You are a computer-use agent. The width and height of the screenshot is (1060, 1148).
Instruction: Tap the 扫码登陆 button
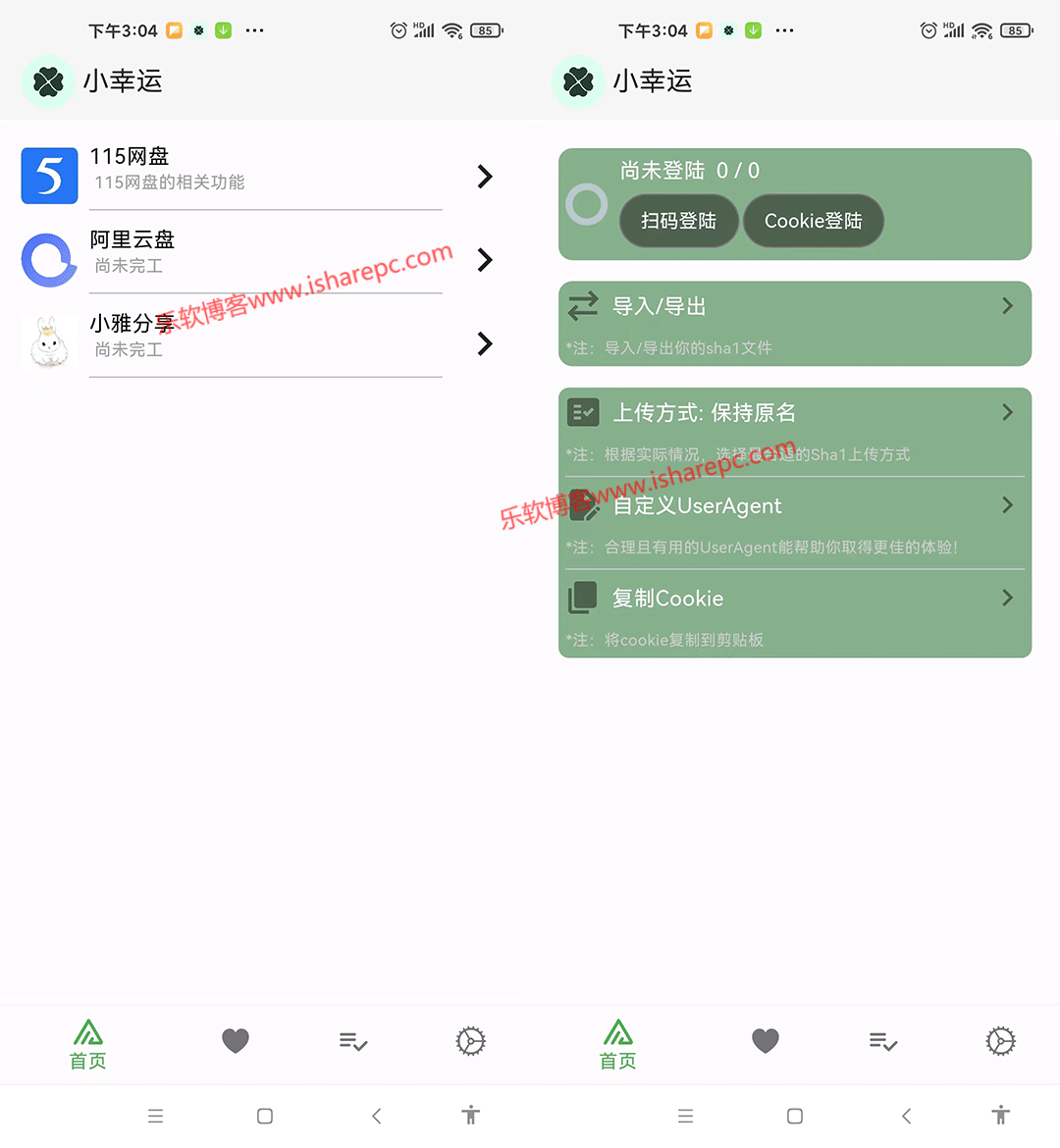coord(678,221)
